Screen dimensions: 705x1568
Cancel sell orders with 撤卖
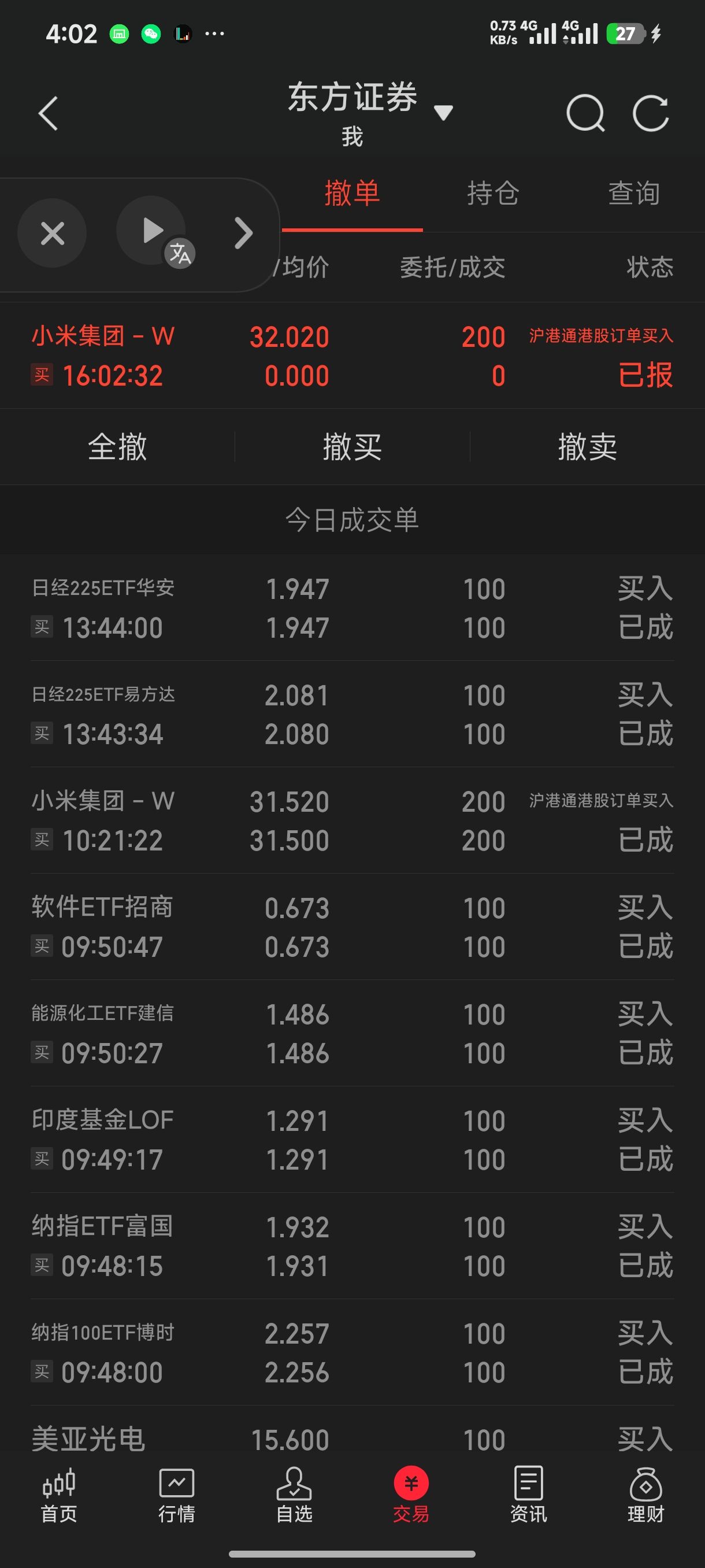click(588, 447)
